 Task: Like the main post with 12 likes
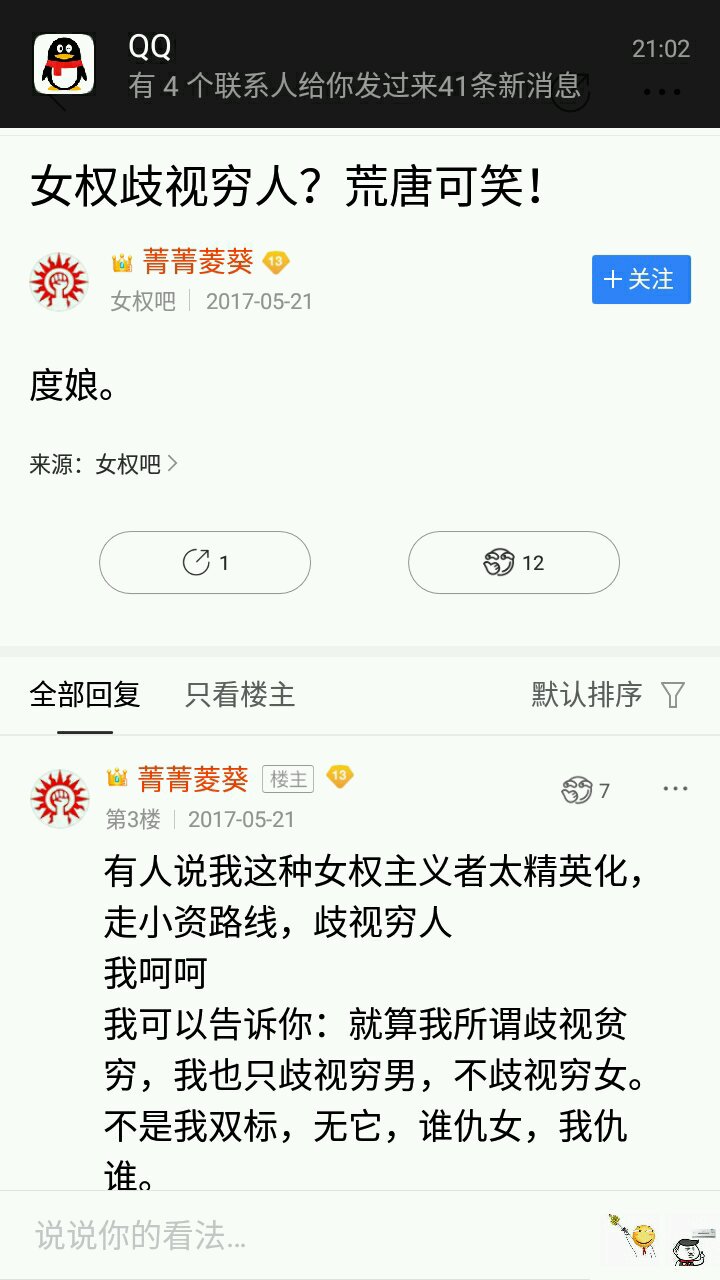(x=513, y=563)
